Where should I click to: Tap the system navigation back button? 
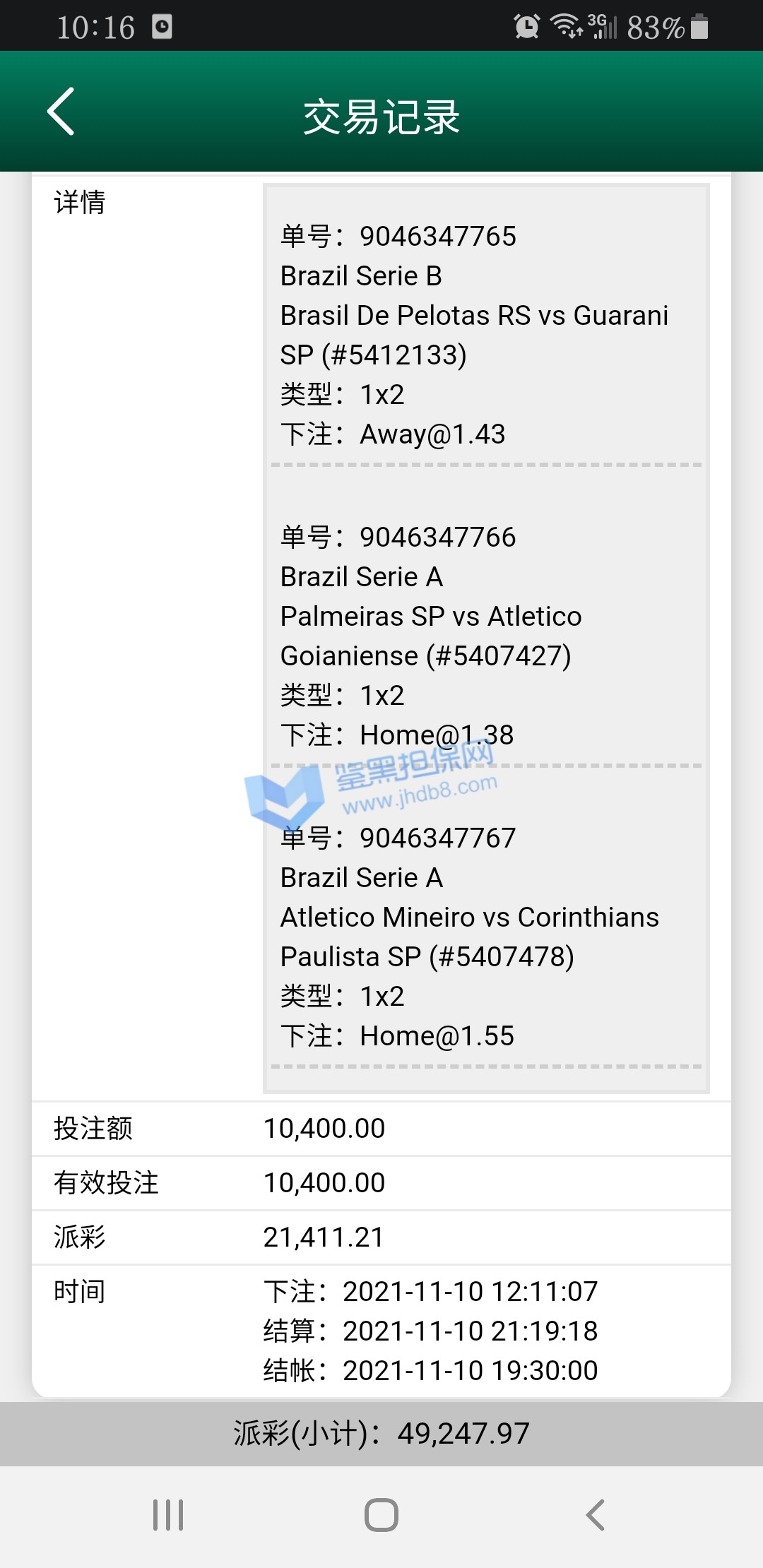click(595, 1515)
